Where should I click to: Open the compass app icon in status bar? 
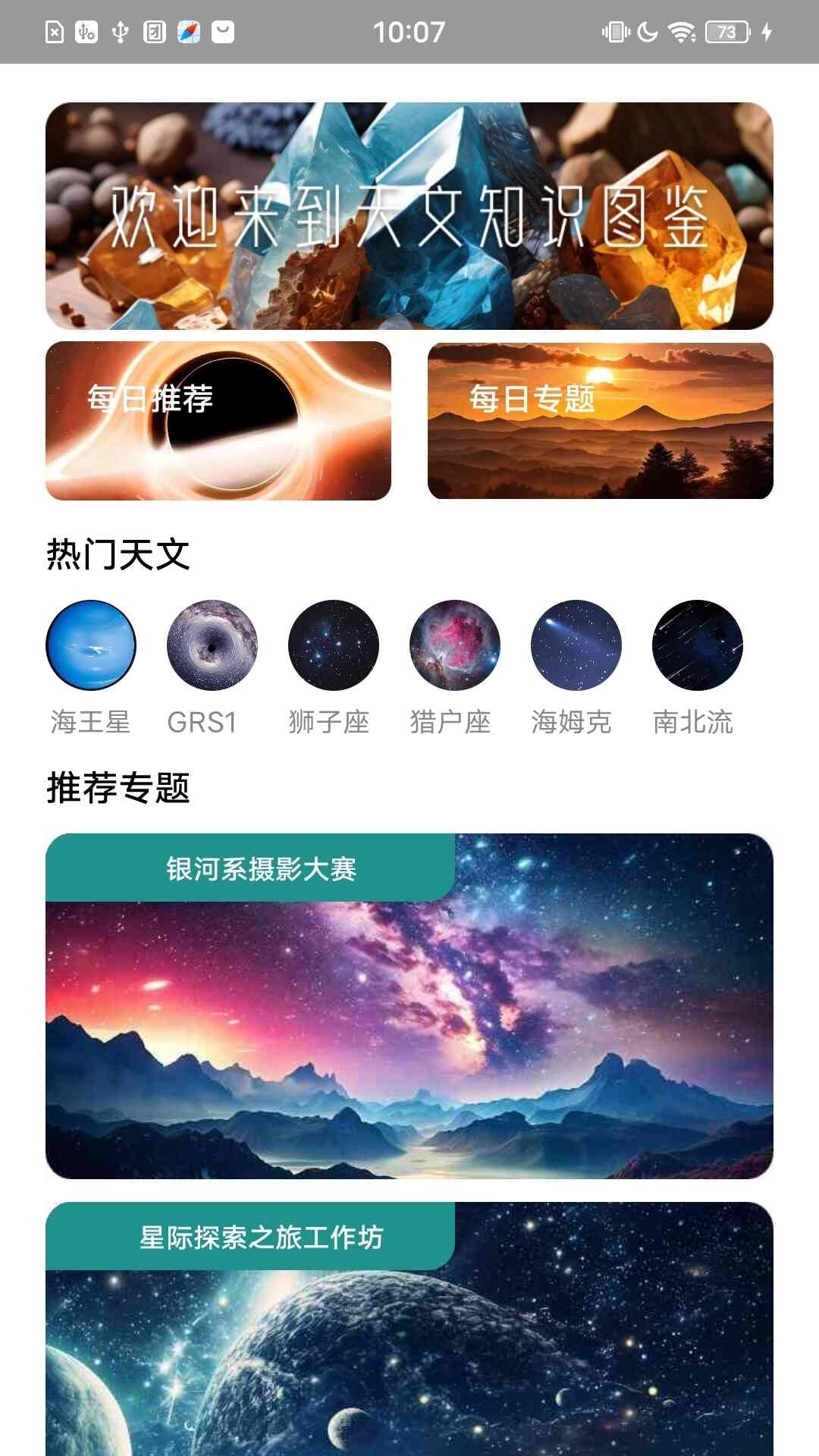(187, 33)
